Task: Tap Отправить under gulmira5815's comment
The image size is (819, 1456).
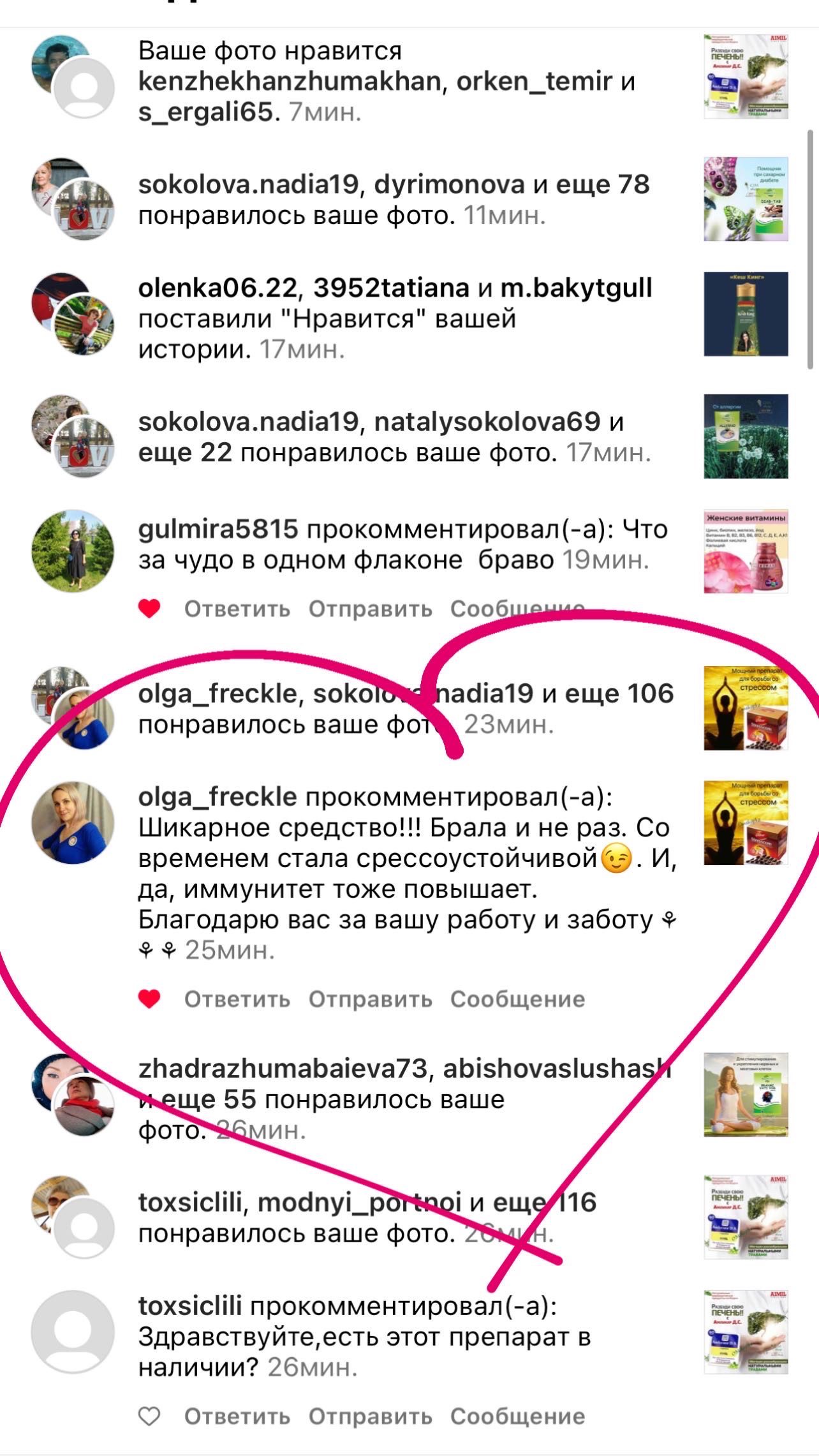Action: click(370, 609)
